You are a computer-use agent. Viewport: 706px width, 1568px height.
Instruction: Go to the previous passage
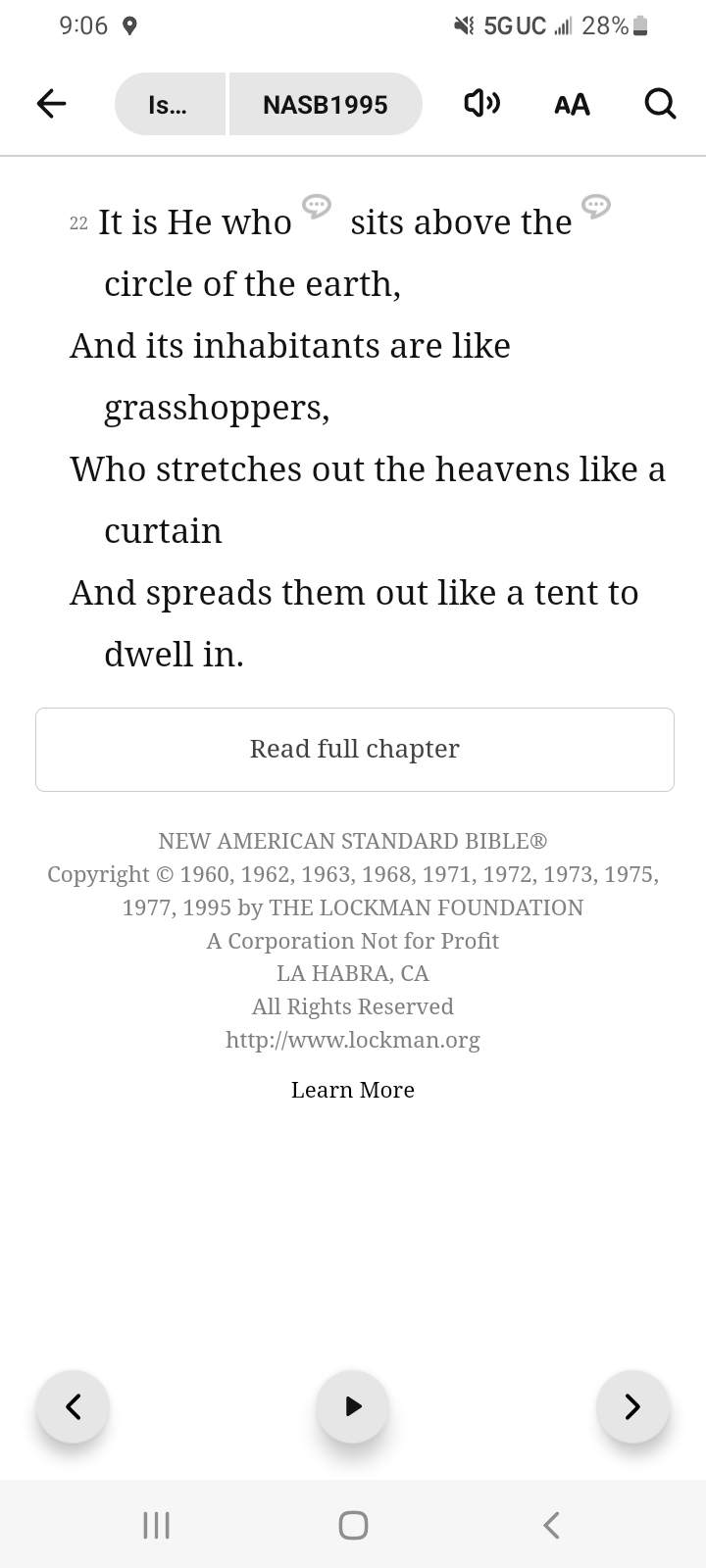[73, 1406]
